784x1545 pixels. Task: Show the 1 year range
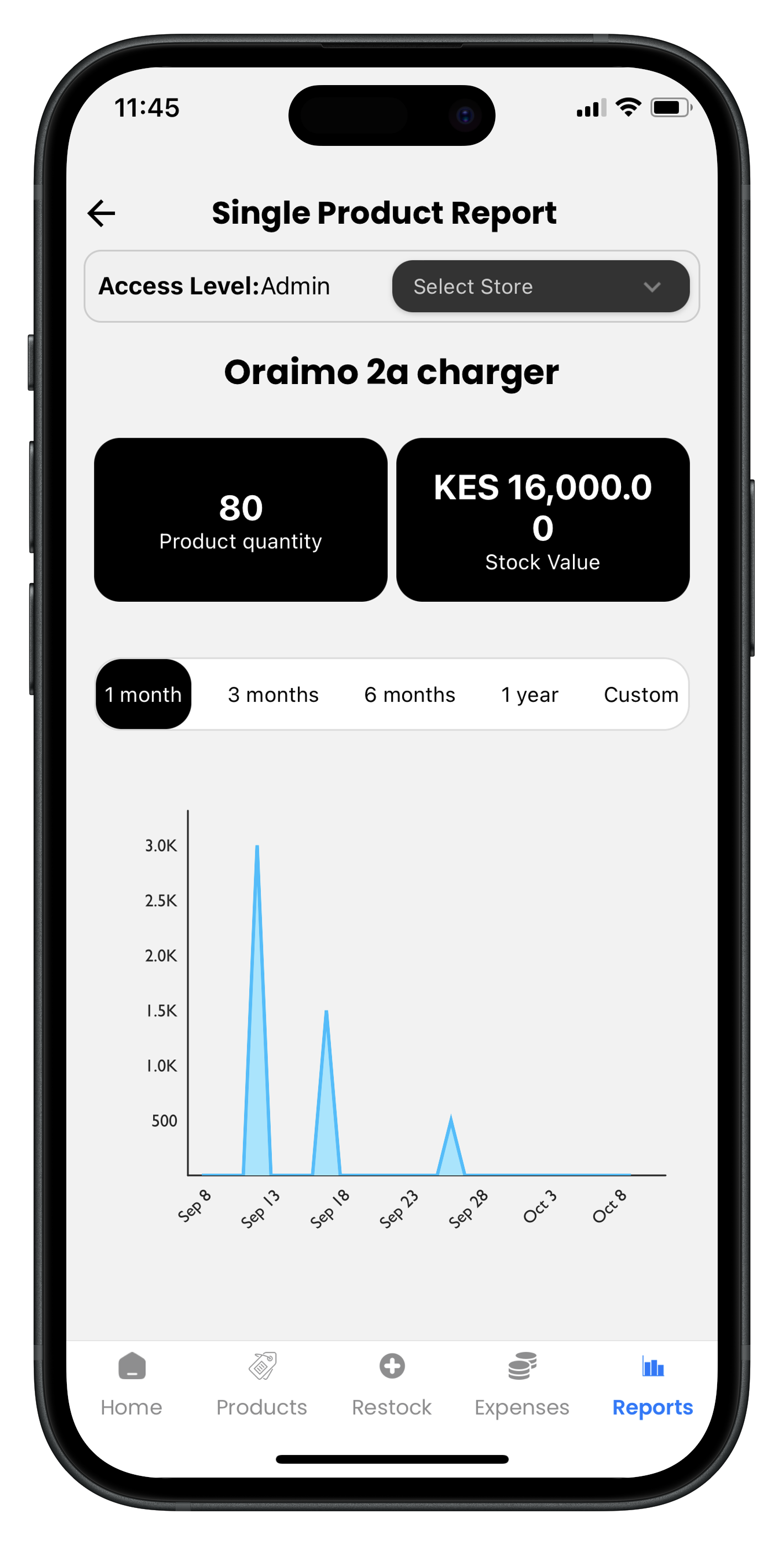tap(529, 695)
